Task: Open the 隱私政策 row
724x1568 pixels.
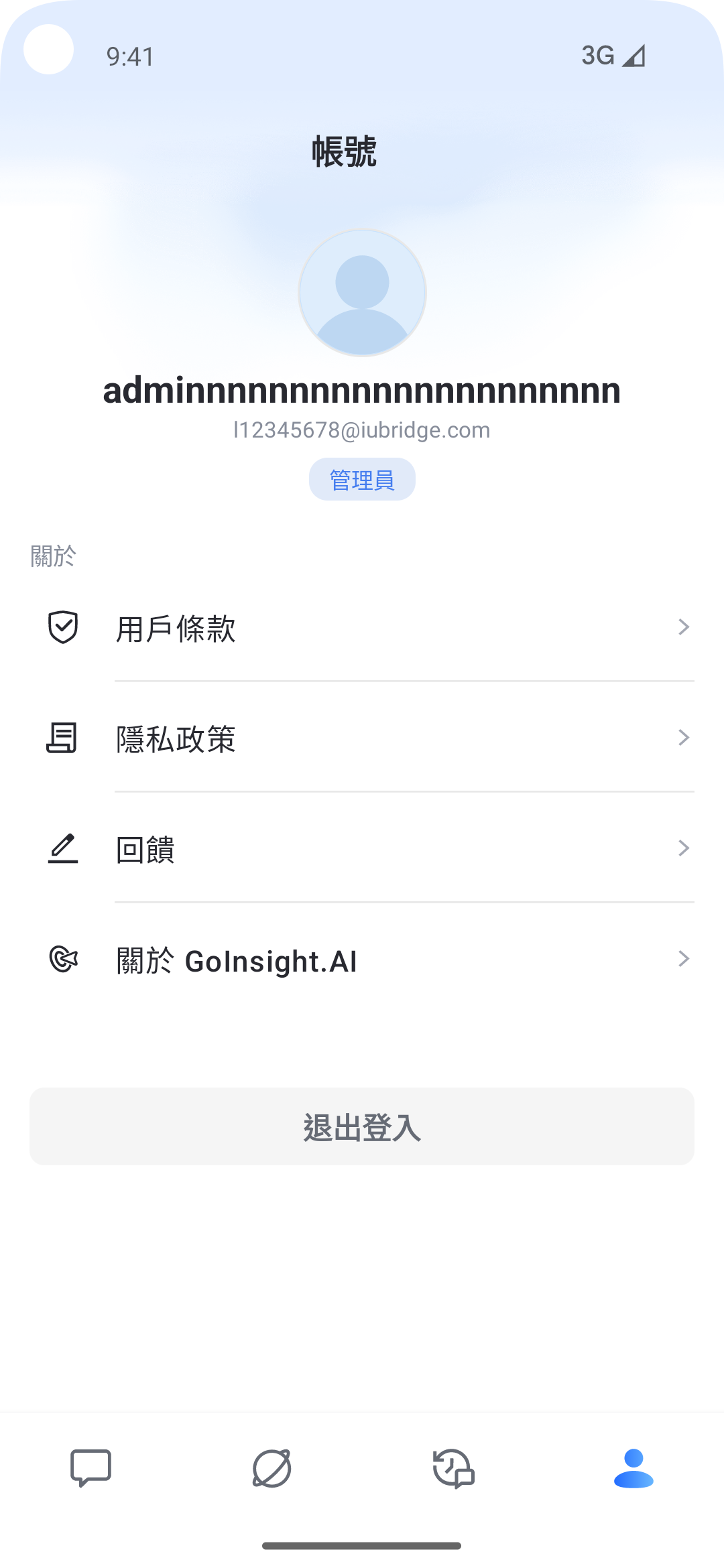Action: (x=362, y=738)
